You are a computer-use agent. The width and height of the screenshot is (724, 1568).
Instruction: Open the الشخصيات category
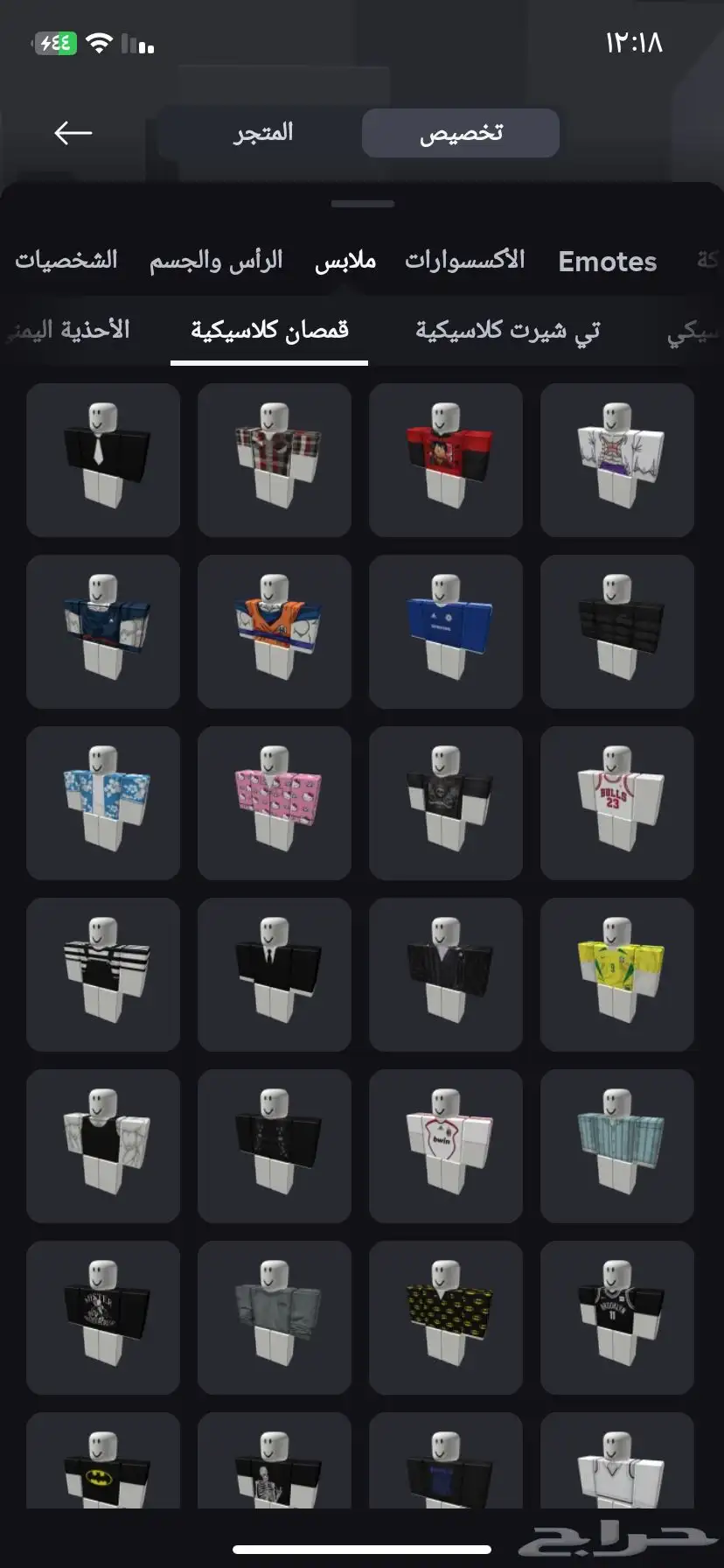[66, 261]
